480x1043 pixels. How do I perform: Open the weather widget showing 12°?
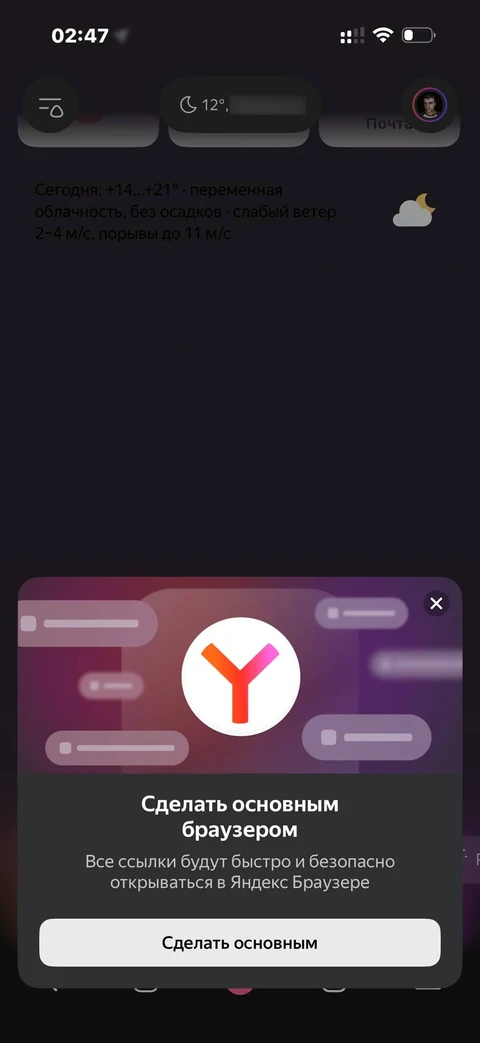pyautogui.click(x=240, y=105)
